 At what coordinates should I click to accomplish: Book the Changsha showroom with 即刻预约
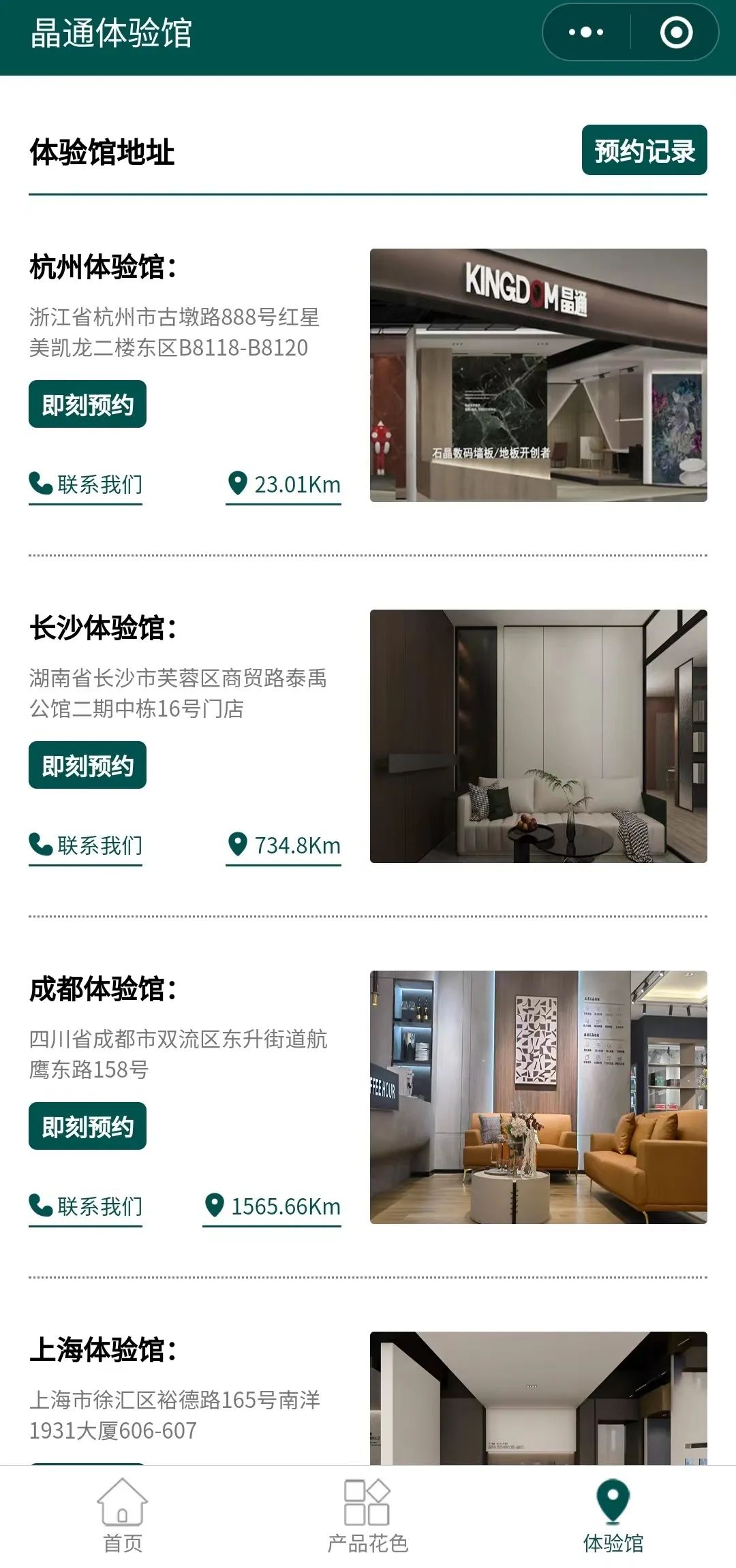click(x=87, y=766)
